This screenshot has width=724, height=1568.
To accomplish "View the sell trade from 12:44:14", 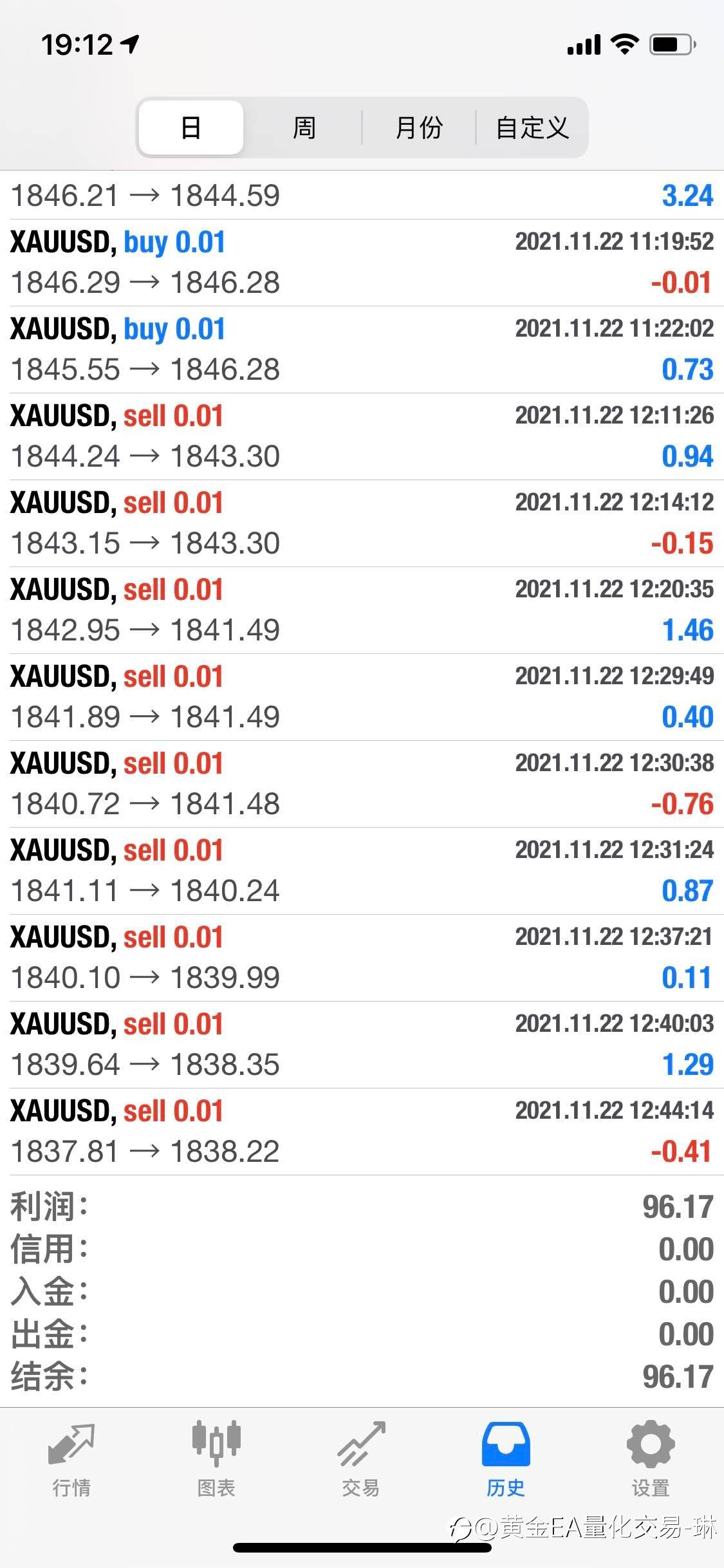I will 362,1132.
